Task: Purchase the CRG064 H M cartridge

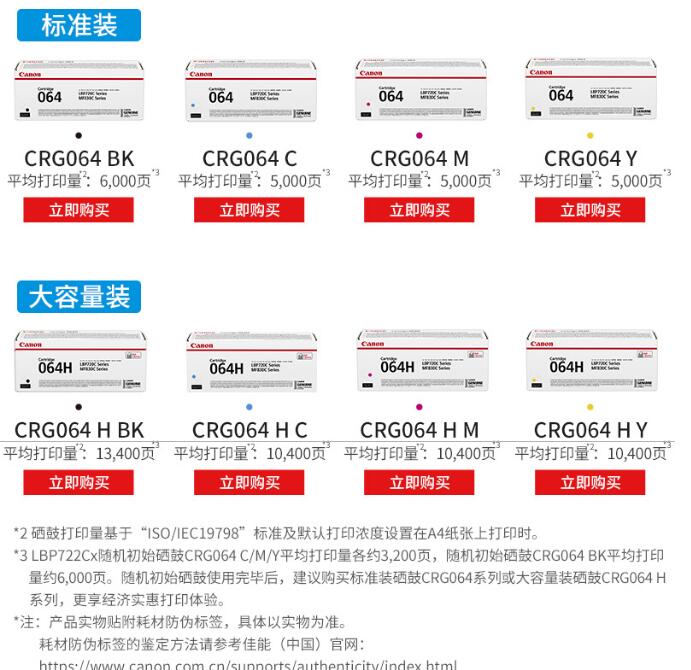Action: [419, 483]
